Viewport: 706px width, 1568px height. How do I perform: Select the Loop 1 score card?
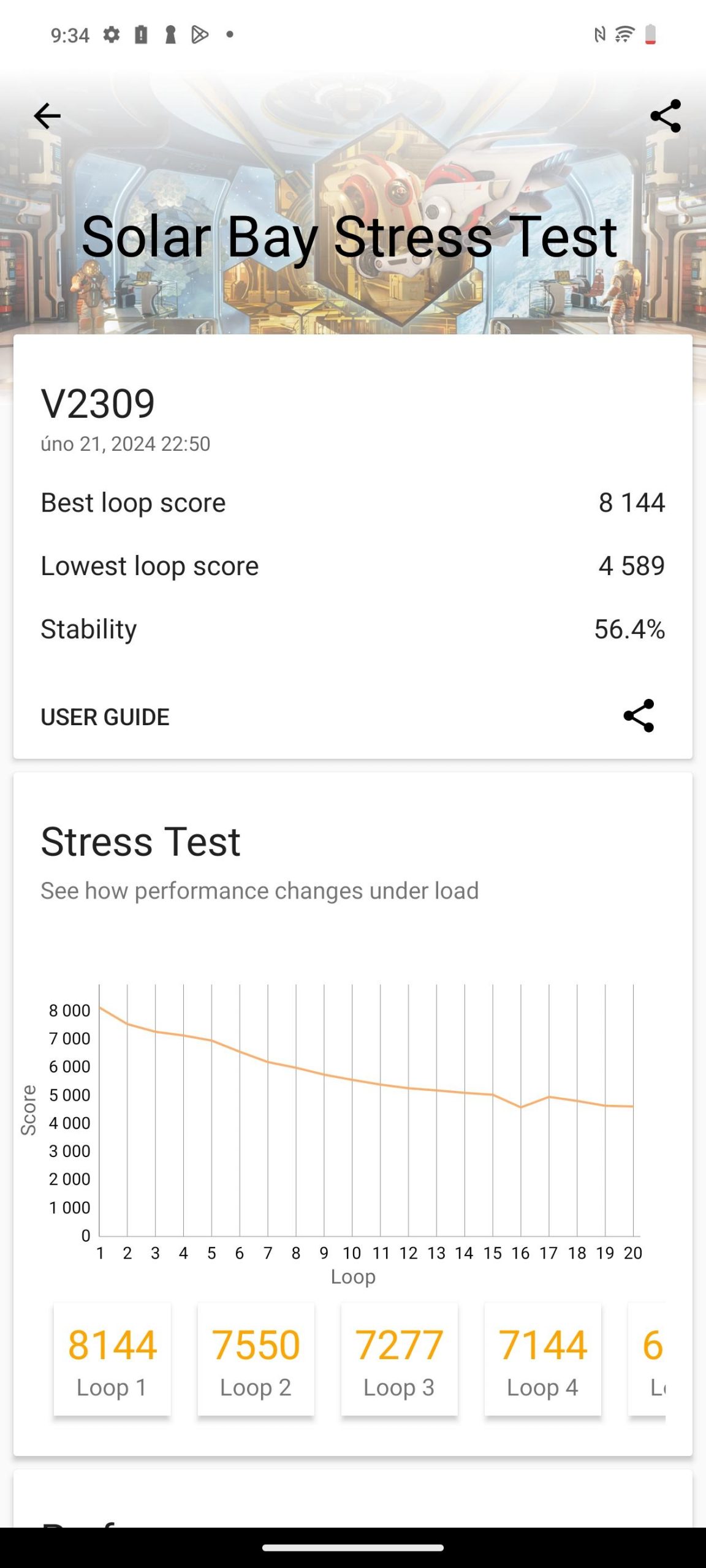click(x=112, y=1359)
